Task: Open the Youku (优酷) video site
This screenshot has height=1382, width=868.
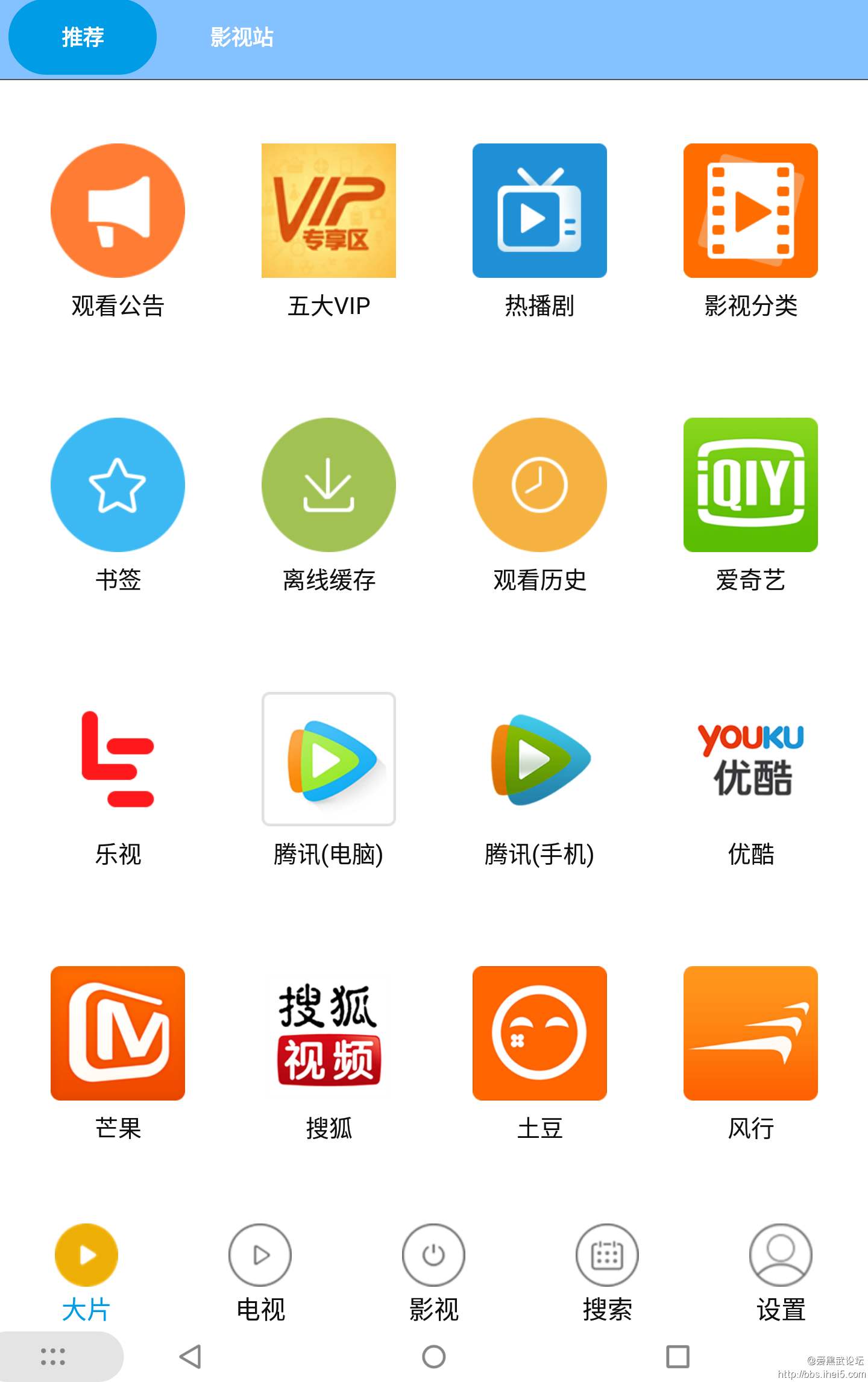Action: coord(750,761)
